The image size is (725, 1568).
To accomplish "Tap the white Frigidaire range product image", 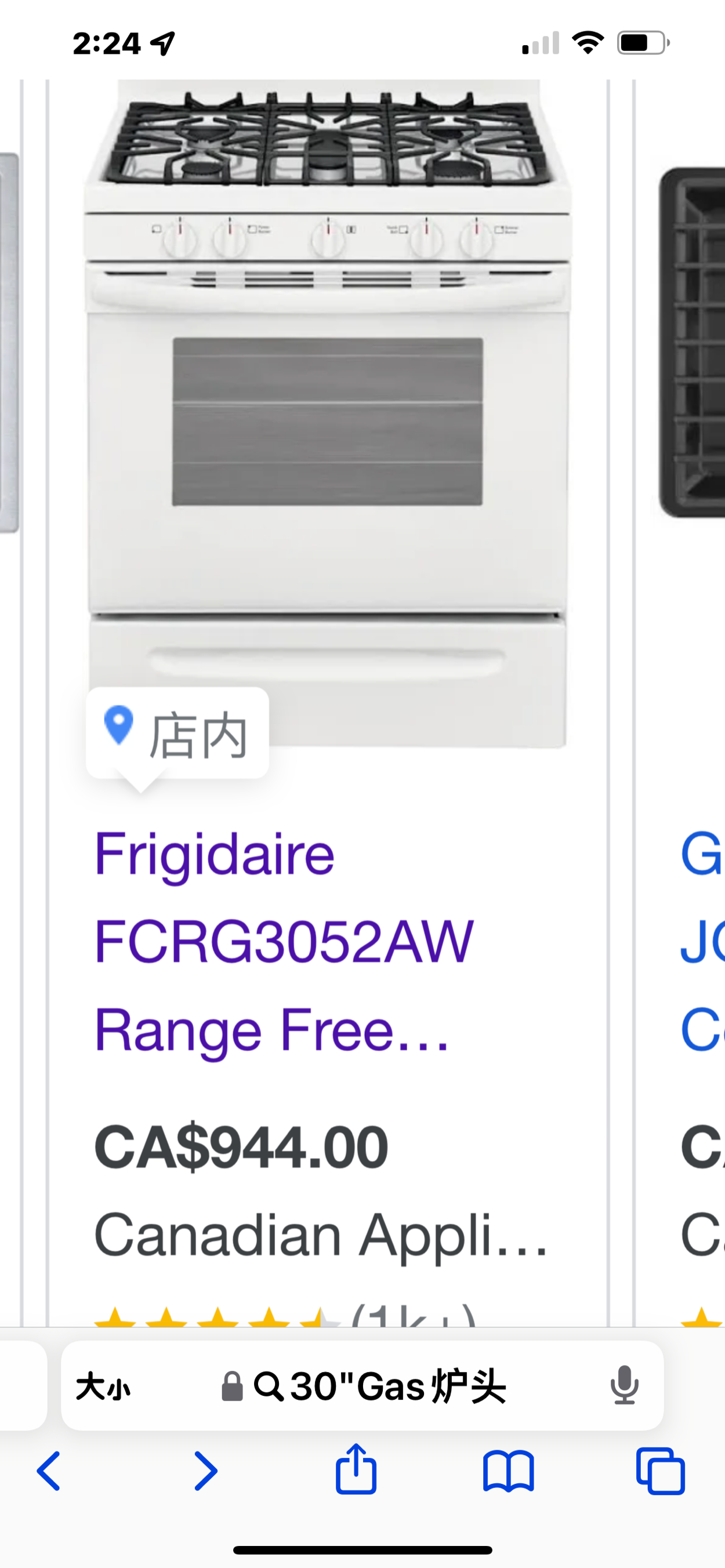I will coord(328,414).
